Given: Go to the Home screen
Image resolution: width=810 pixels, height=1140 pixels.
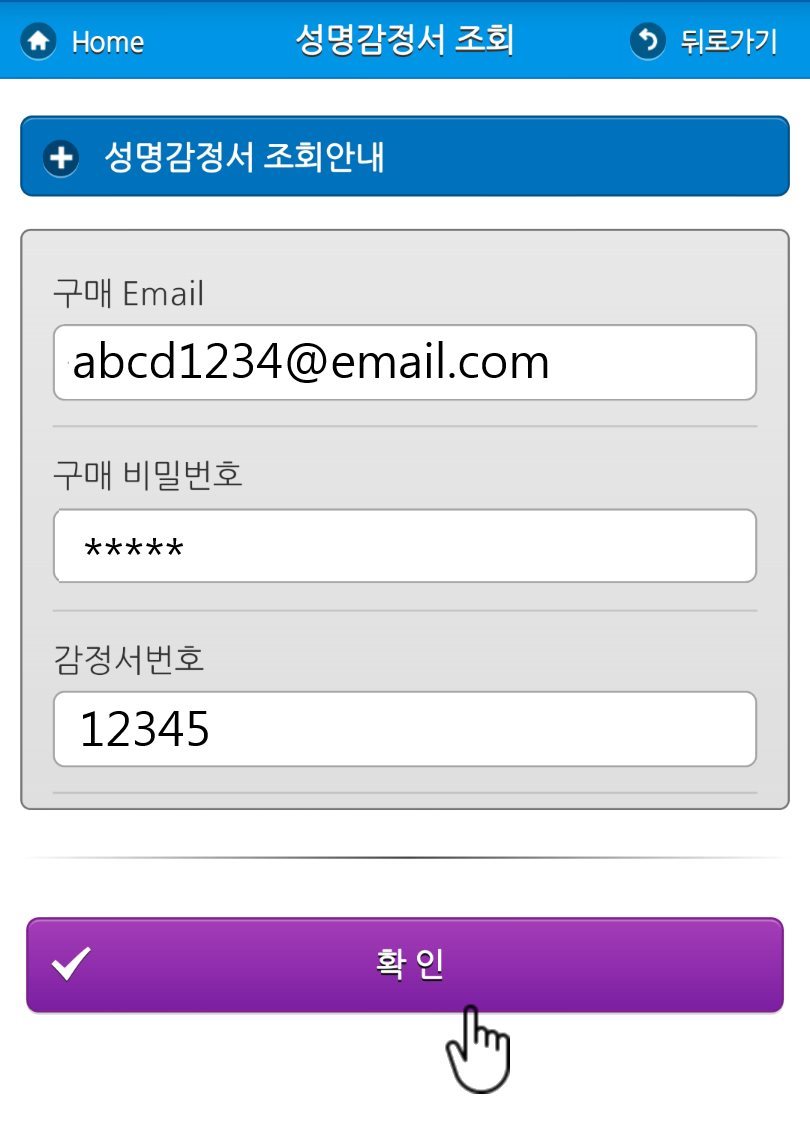Looking at the screenshot, I should tap(82, 41).
